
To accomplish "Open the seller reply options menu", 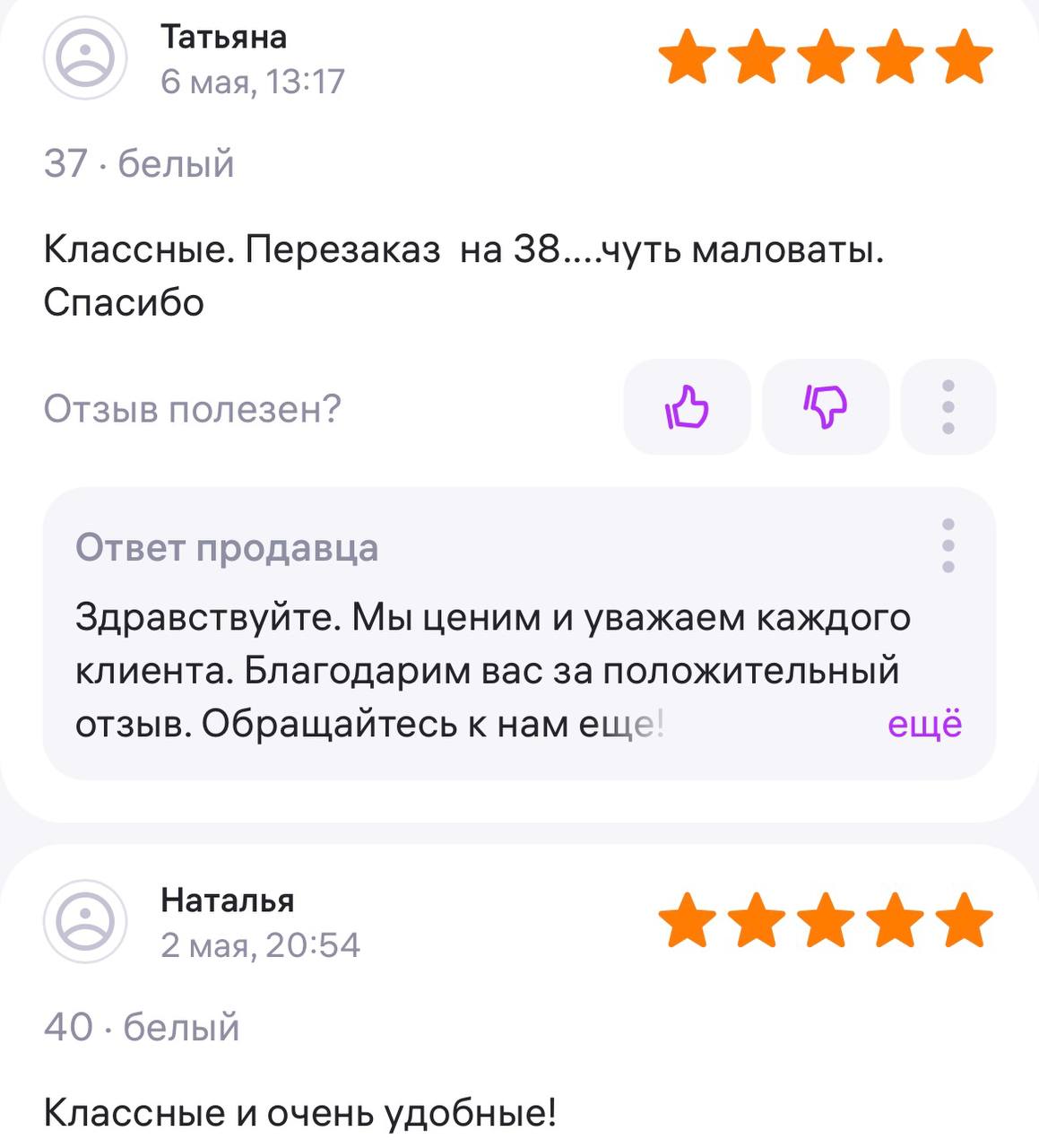I will 948,544.
